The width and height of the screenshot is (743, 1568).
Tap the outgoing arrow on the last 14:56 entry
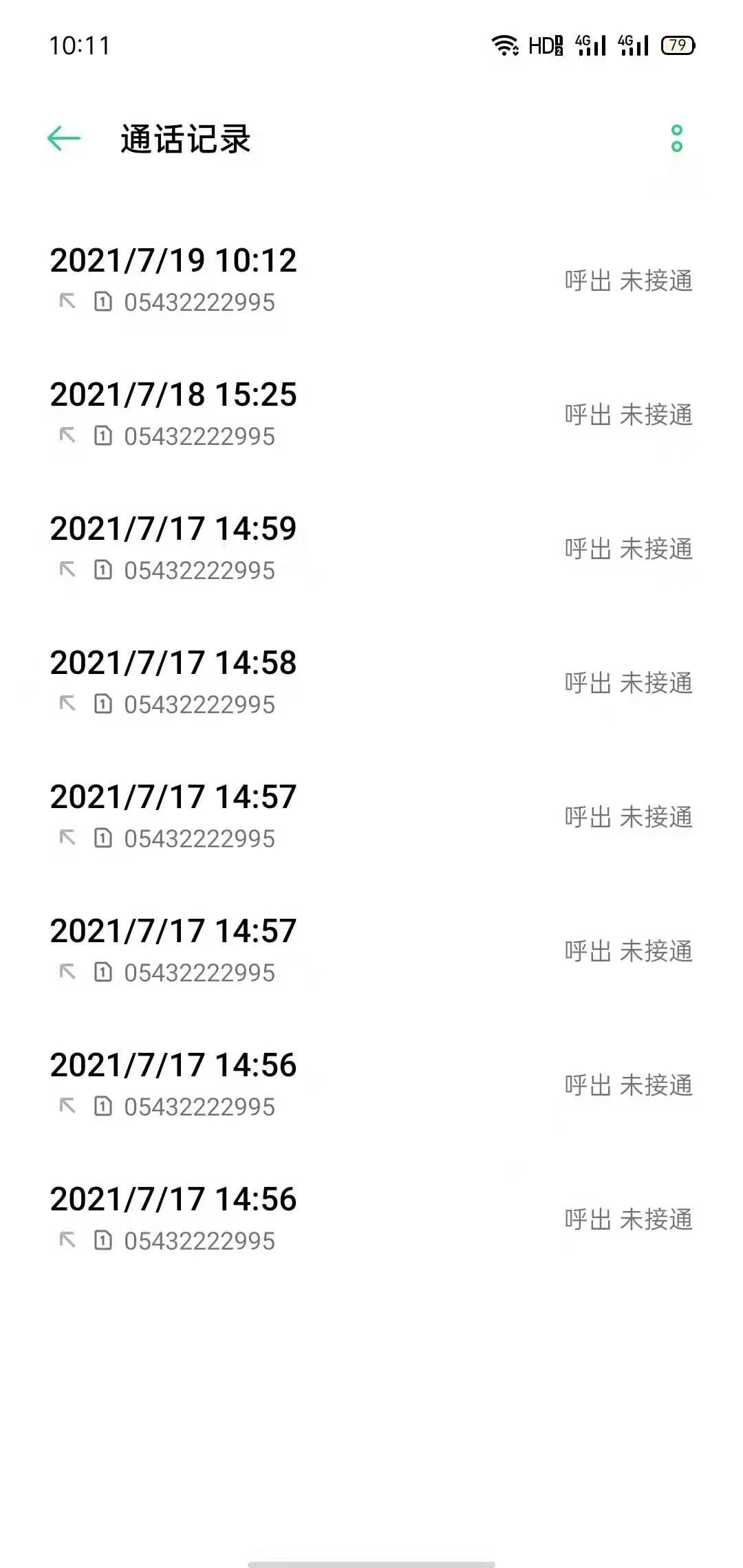(67, 1241)
